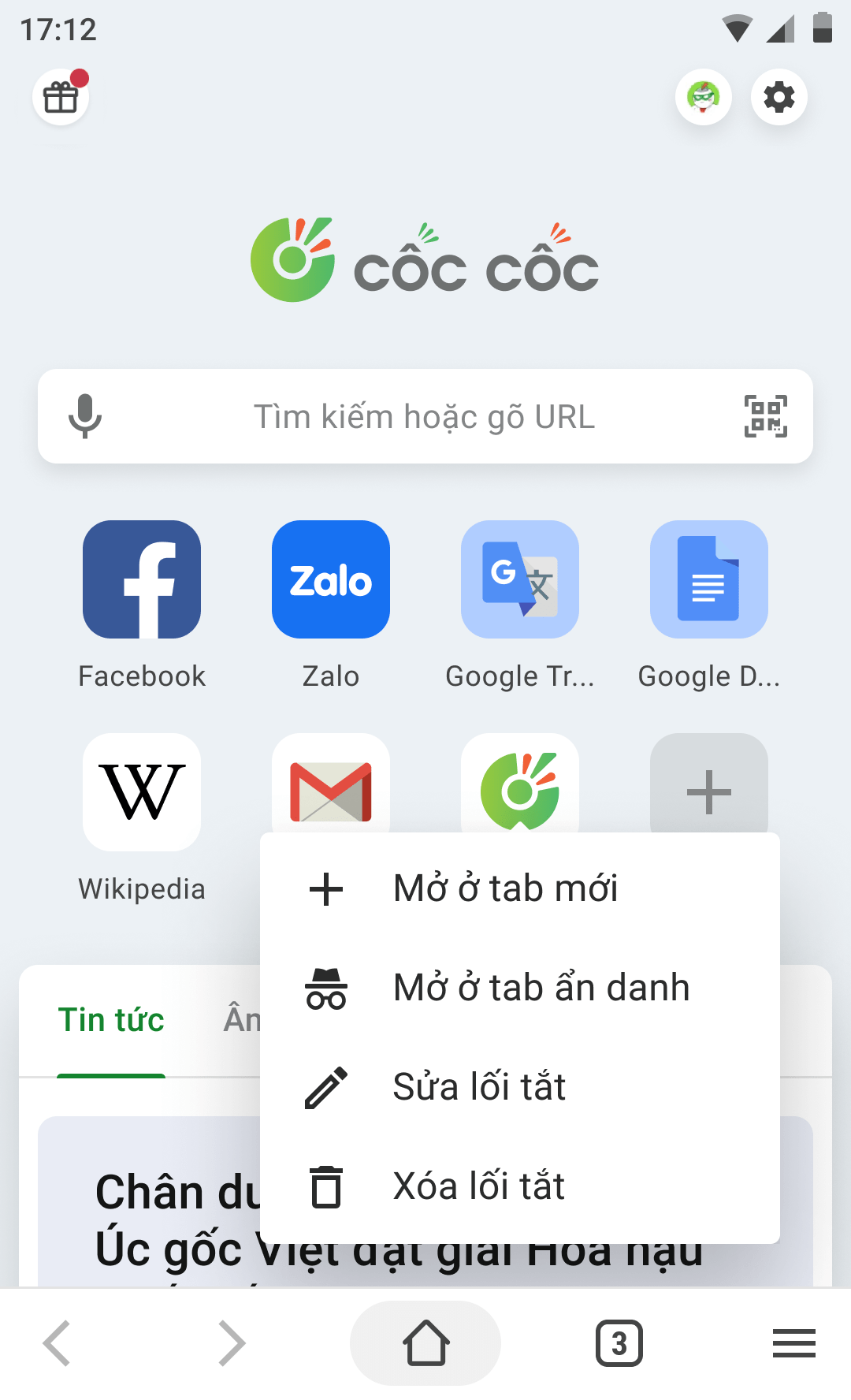This screenshot has height=1400, width=851.
Task: Open the Zalo shortcut
Action: 331,580
